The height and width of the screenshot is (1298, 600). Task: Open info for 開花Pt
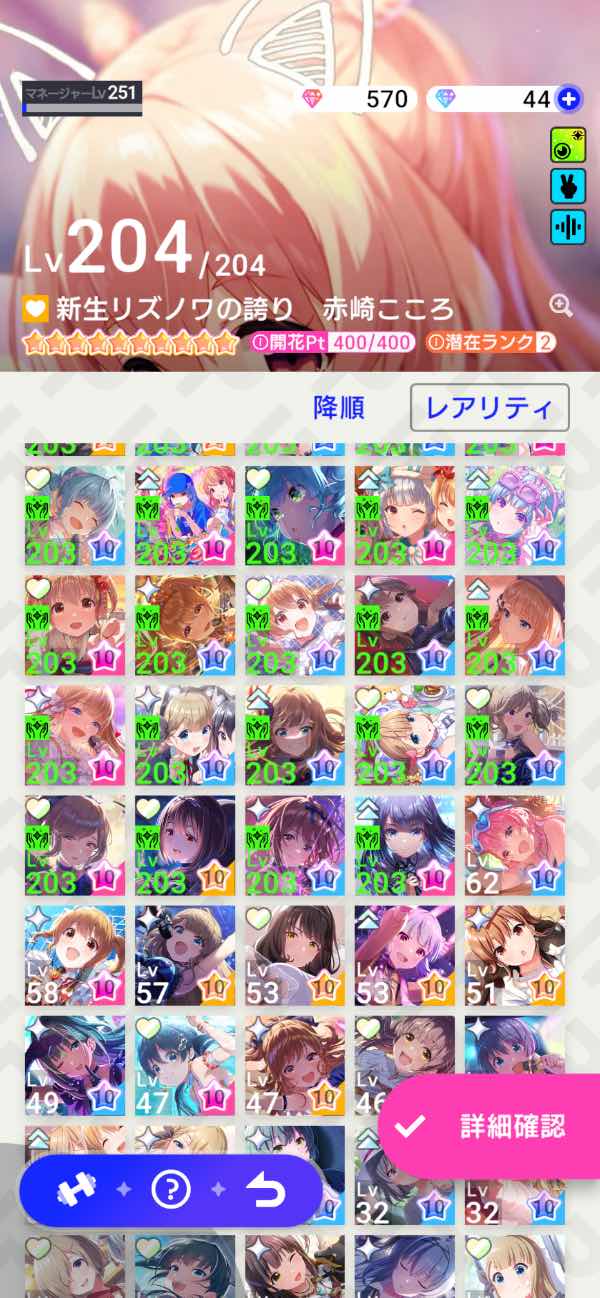point(256,342)
